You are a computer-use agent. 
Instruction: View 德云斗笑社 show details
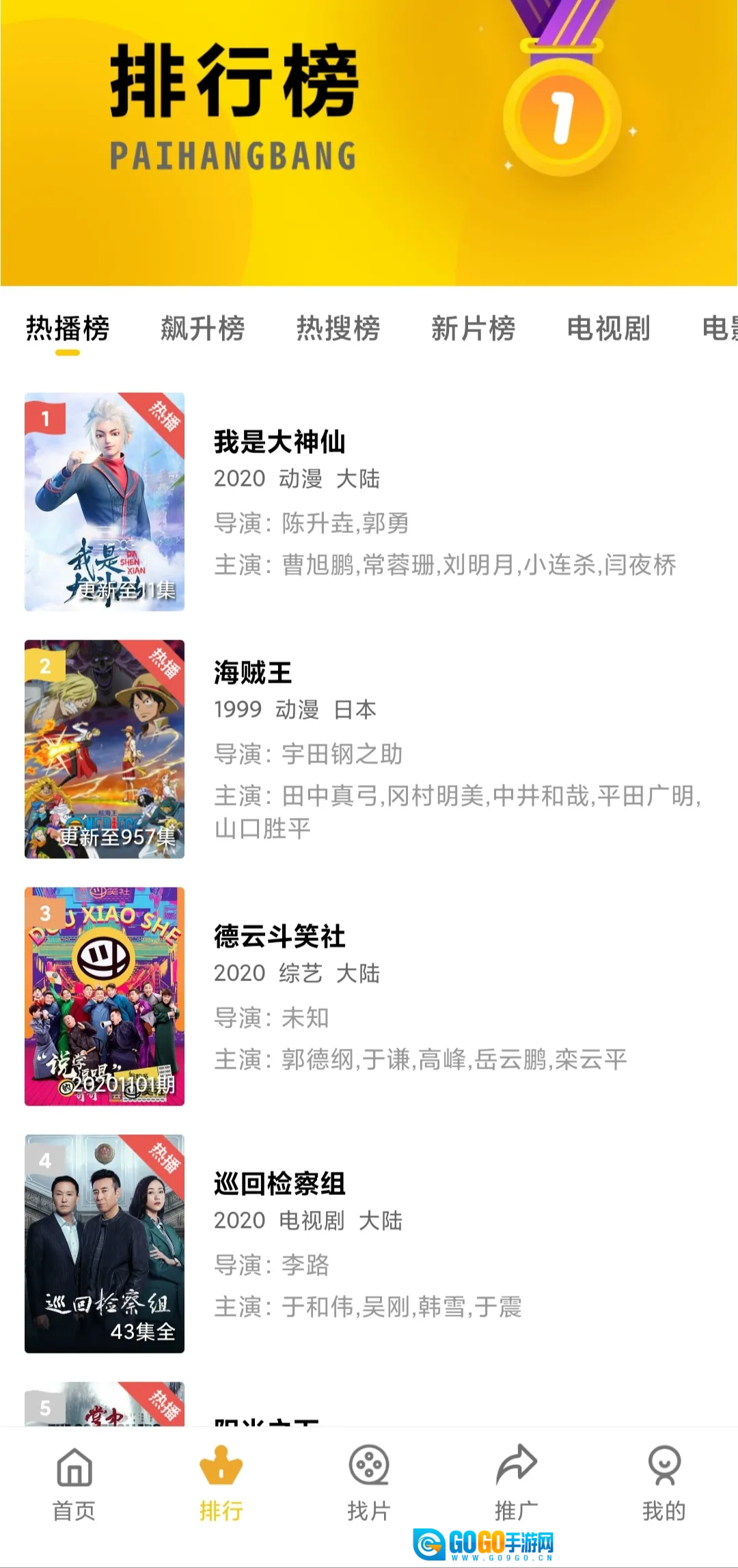tap(279, 936)
